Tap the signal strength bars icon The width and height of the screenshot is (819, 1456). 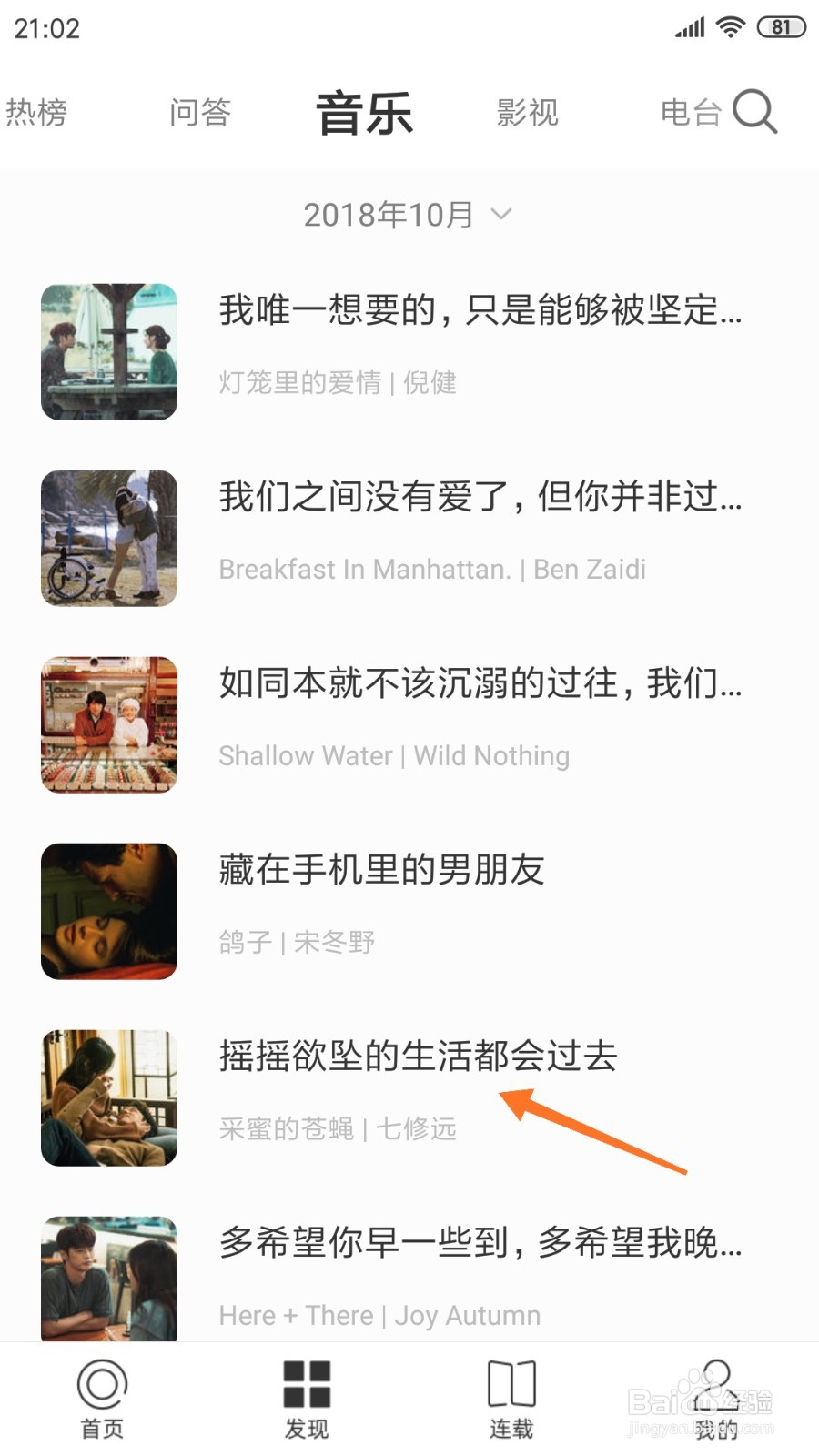(689, 27)
